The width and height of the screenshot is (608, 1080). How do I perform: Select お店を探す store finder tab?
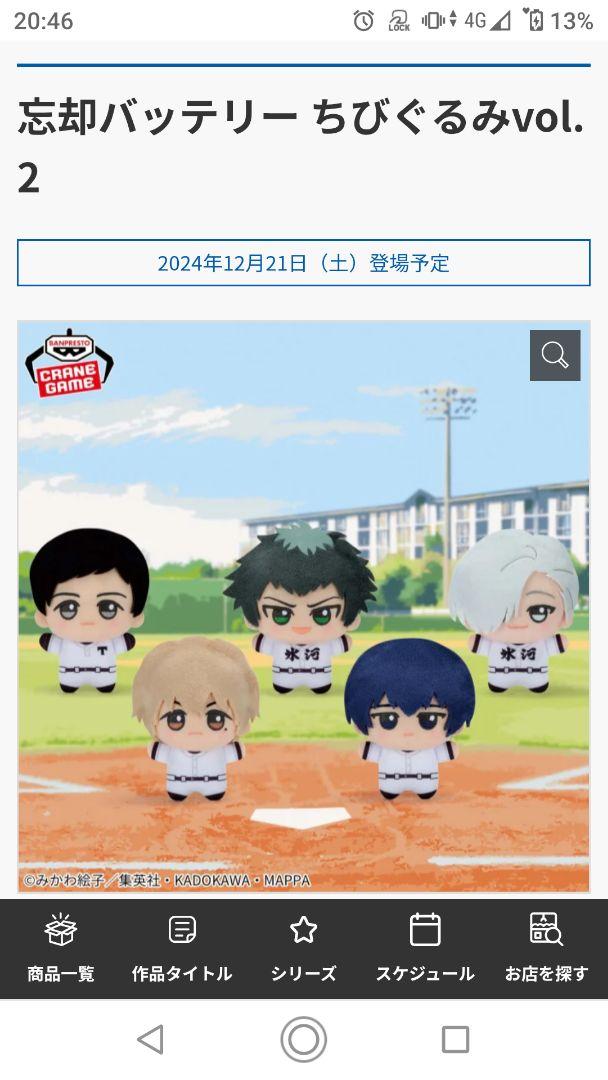547,948
